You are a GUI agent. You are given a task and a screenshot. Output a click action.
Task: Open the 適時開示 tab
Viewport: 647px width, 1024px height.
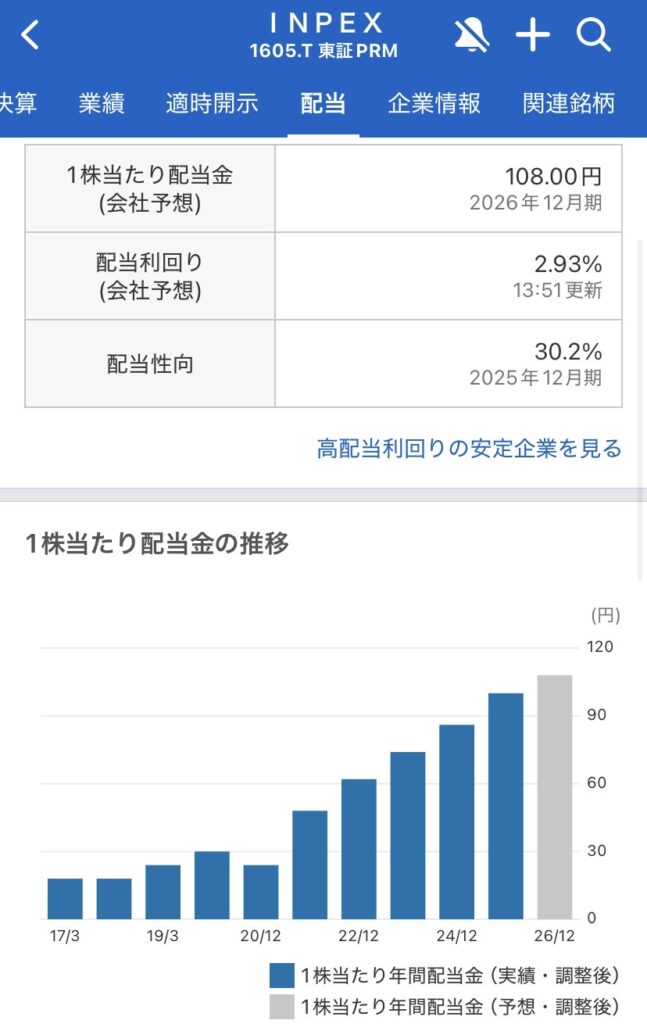[x=212, y=103]
